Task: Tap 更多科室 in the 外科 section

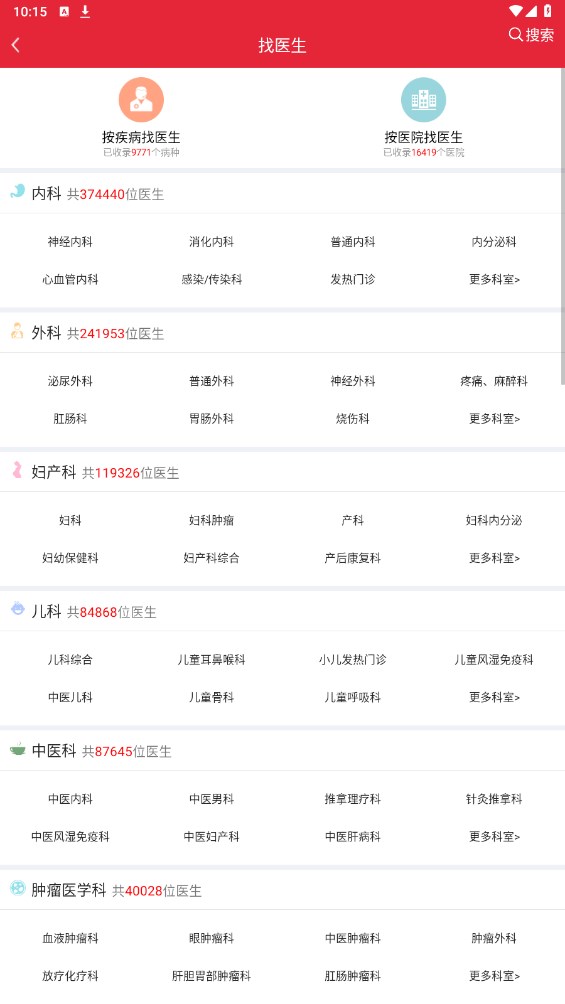Action: point(494,419)
